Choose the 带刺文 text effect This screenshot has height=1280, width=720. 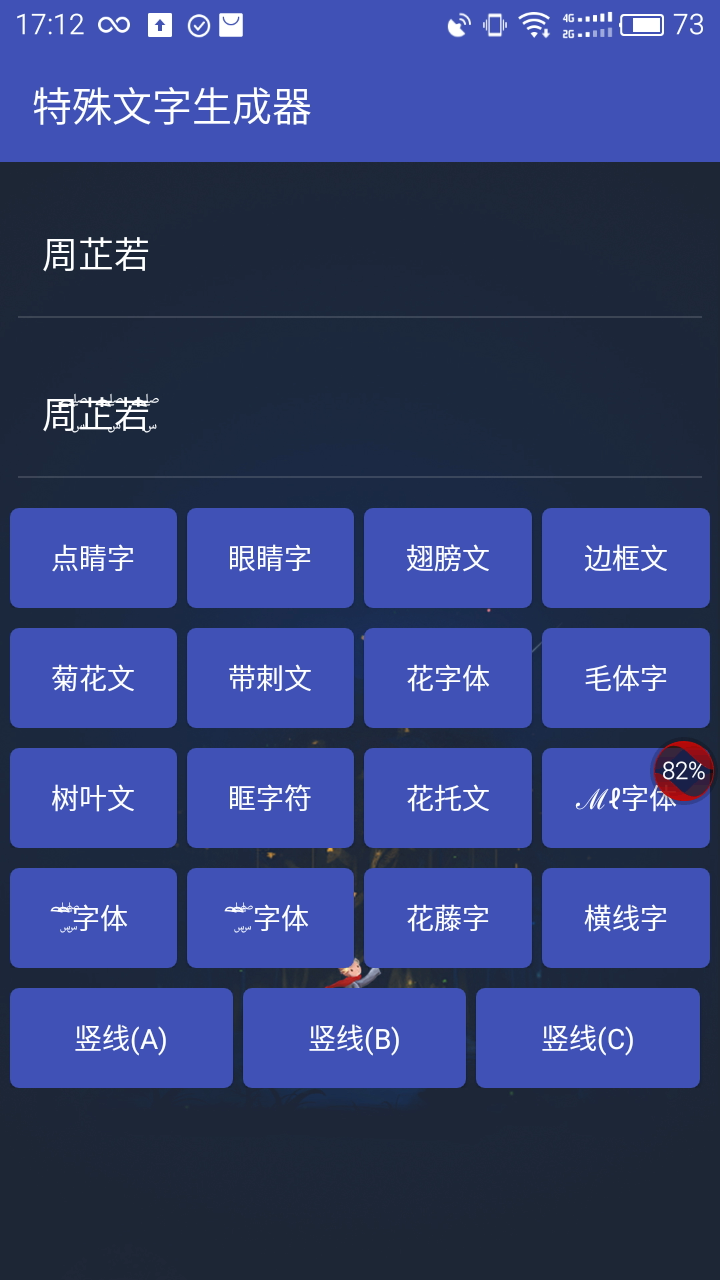(270, 677)
